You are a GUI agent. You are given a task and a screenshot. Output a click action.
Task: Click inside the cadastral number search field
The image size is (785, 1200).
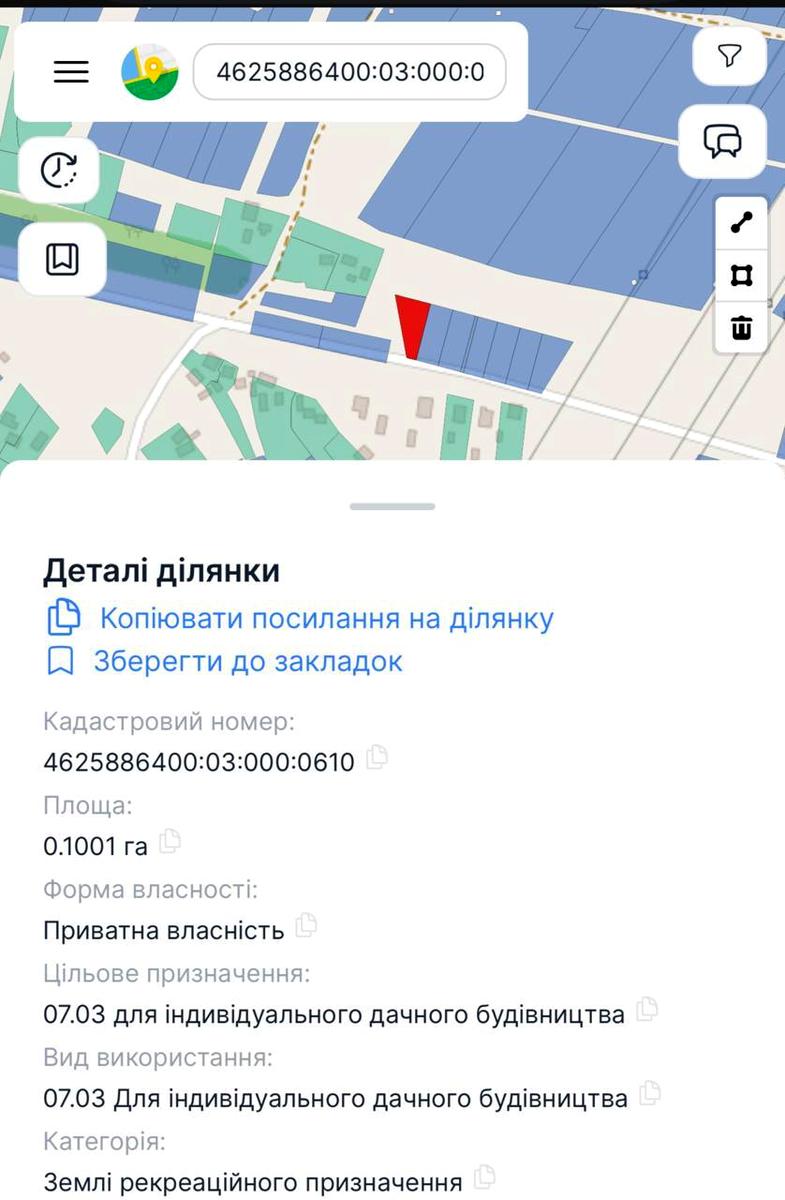pos(348,72)
